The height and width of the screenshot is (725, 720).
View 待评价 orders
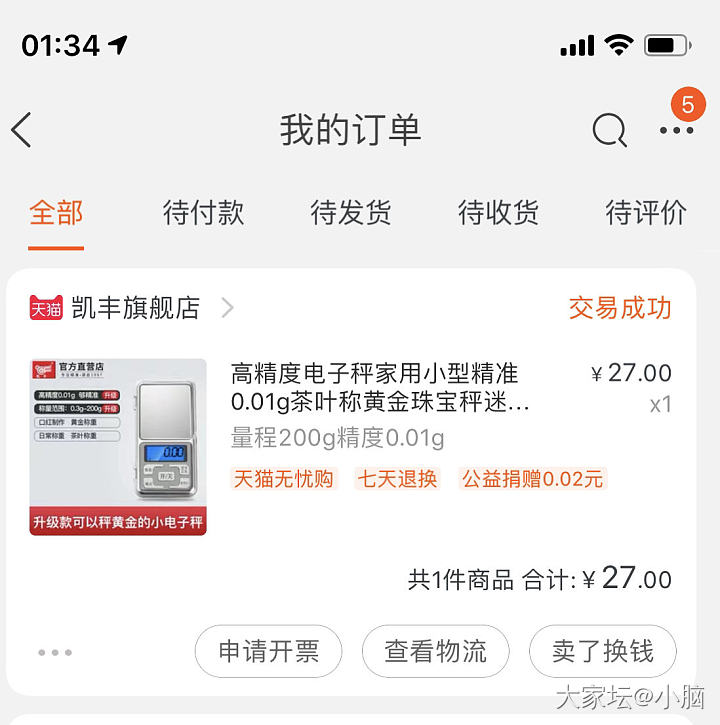click(x=646, y=213)
